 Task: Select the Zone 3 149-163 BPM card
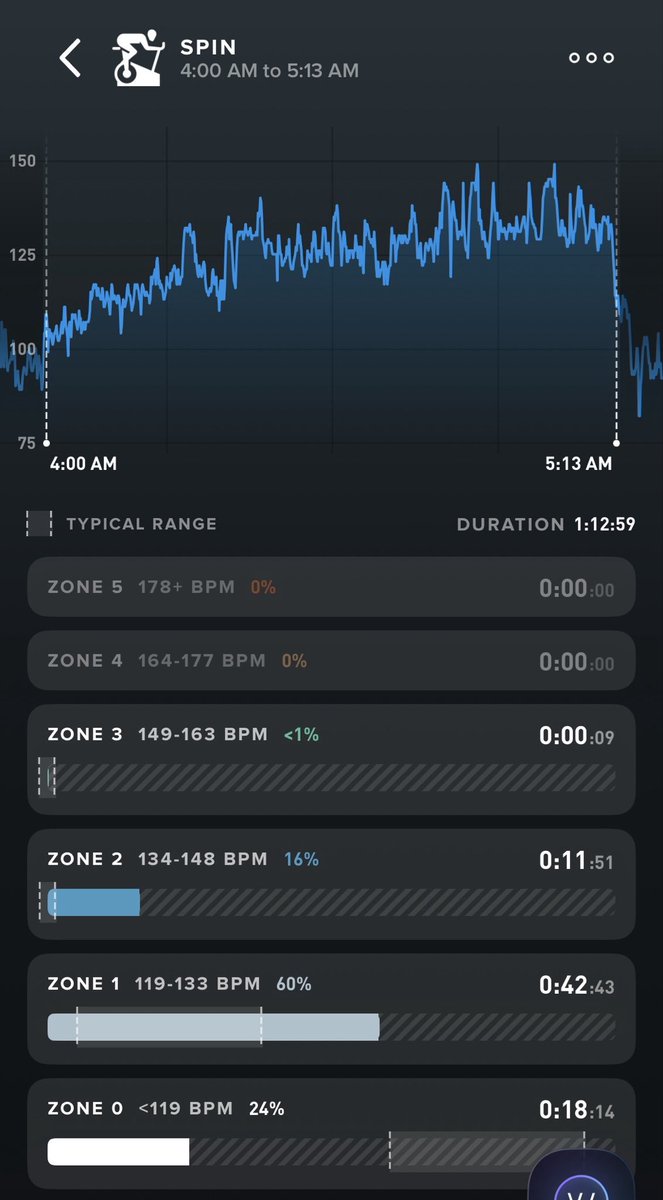(x=331, y=759)
